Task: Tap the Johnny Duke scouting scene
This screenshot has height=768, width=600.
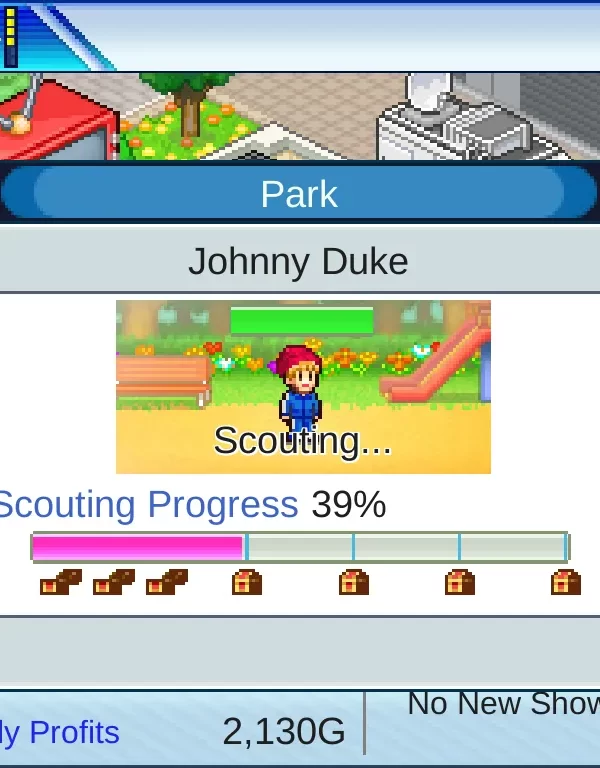Action: [x=303, y=387]
